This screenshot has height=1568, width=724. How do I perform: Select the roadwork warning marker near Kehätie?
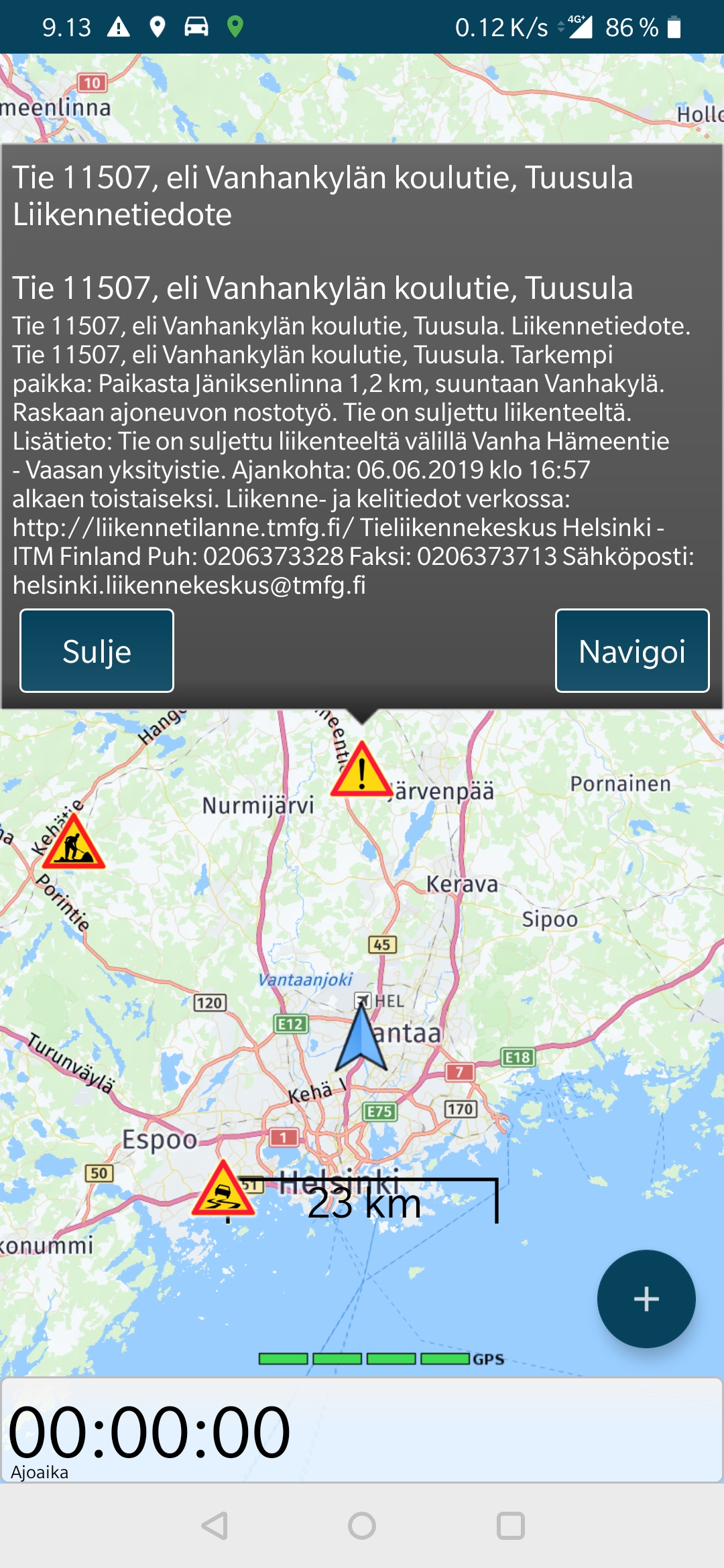click(74, 844)
